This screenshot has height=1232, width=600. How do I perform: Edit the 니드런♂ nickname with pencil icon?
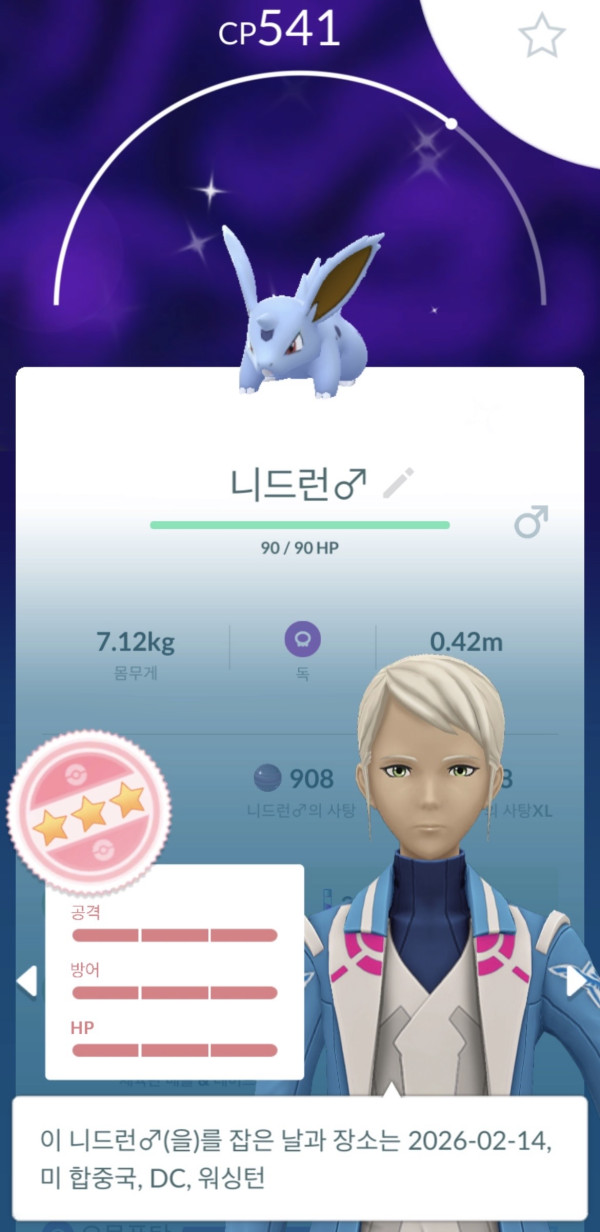(x=397, y=484)
